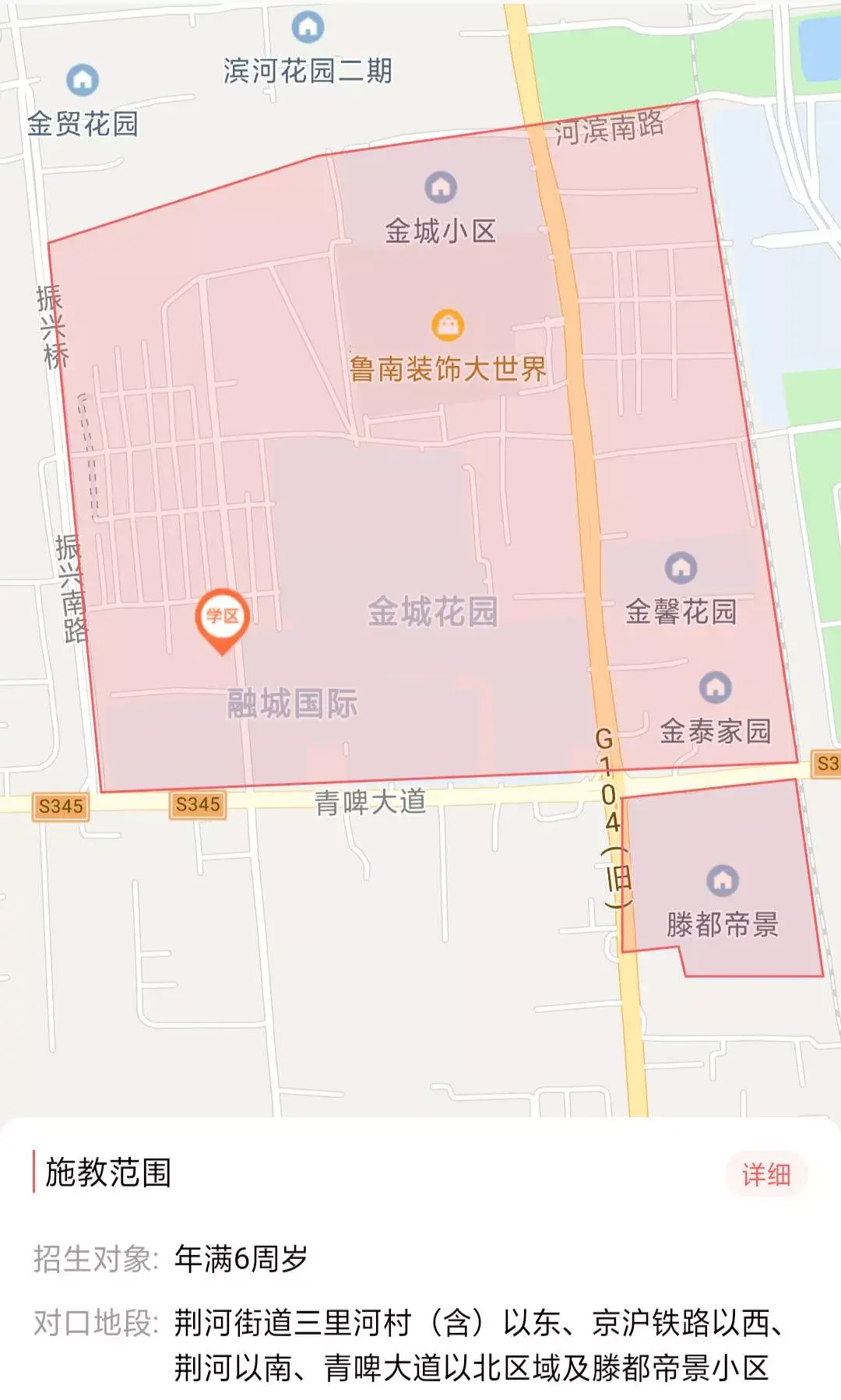
Task: Select the 金馨花园 map marker
Action: click(681, 568)
